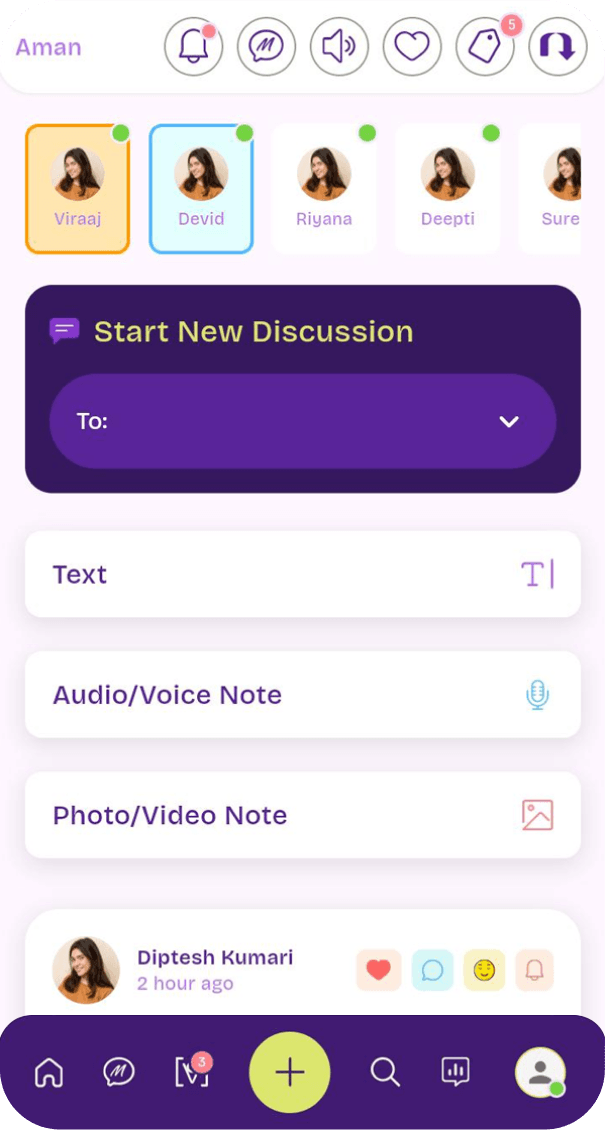Choose Deepti from the contacts row
The width and height of the screenshot is (605, 1130).
pos(447,189)
